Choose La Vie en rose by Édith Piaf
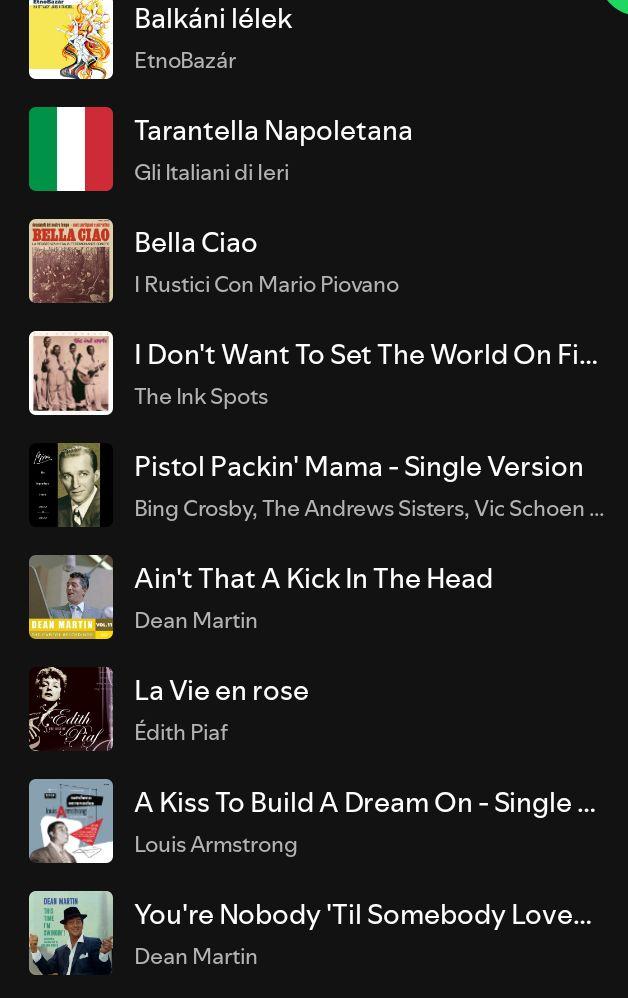The height and width of the screenshot is (998, 628). point(221,692)
